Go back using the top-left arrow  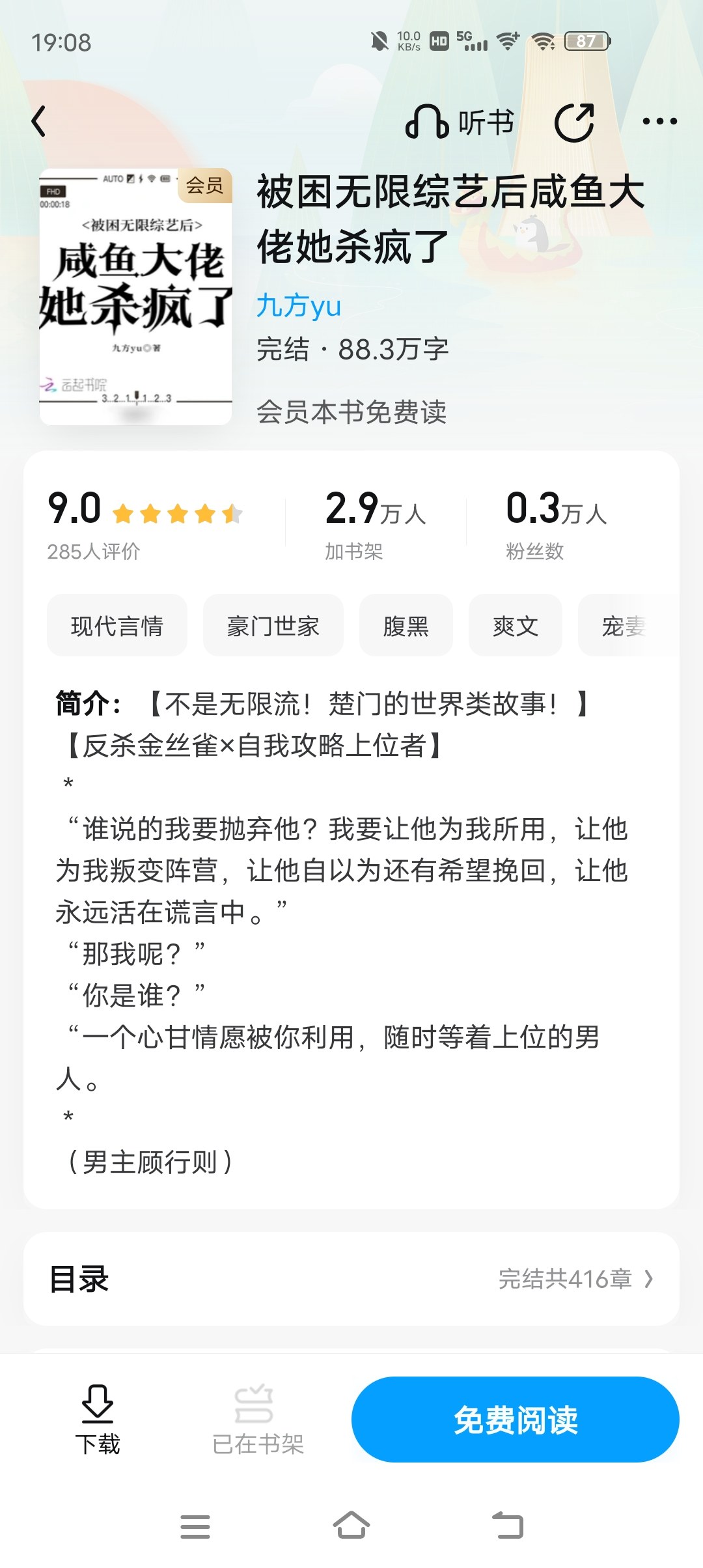(39, 121)
